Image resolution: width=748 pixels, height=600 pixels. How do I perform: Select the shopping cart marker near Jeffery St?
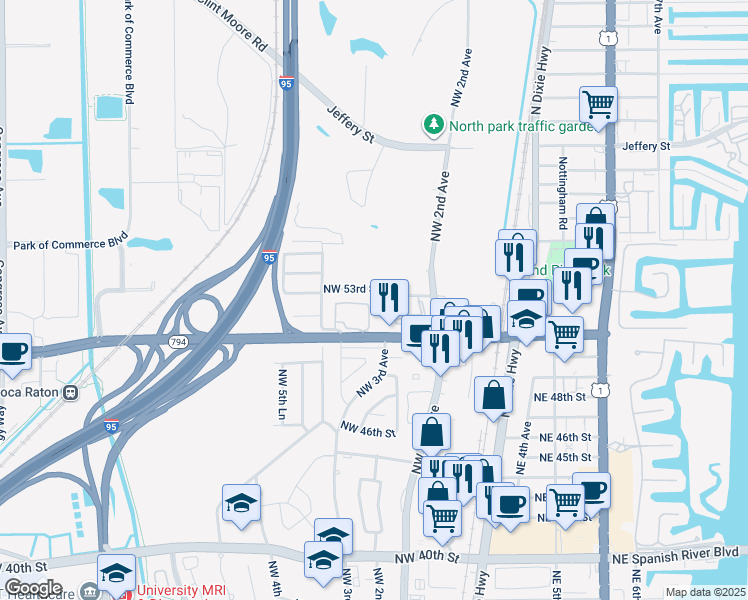pos(598,103)
